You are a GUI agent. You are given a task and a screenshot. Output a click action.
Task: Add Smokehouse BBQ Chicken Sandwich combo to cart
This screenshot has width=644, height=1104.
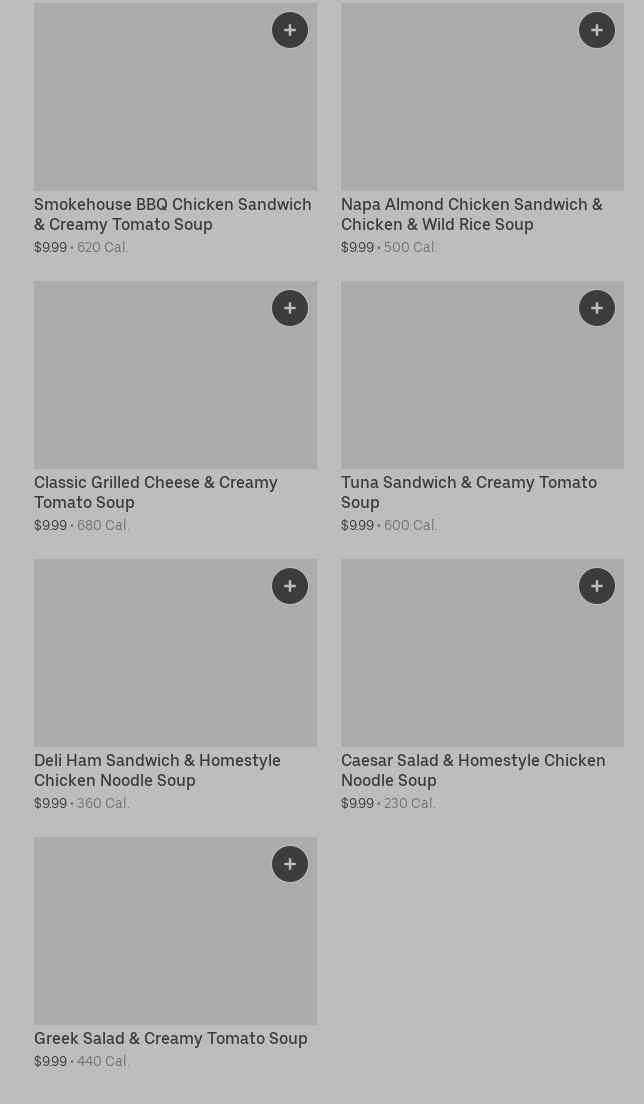290,30
